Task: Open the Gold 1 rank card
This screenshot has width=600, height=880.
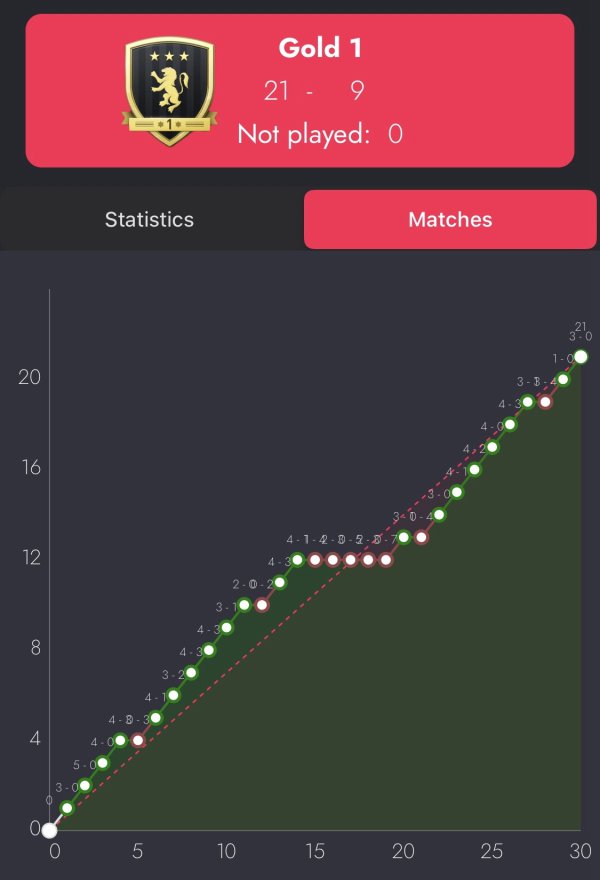Action: 300,90
